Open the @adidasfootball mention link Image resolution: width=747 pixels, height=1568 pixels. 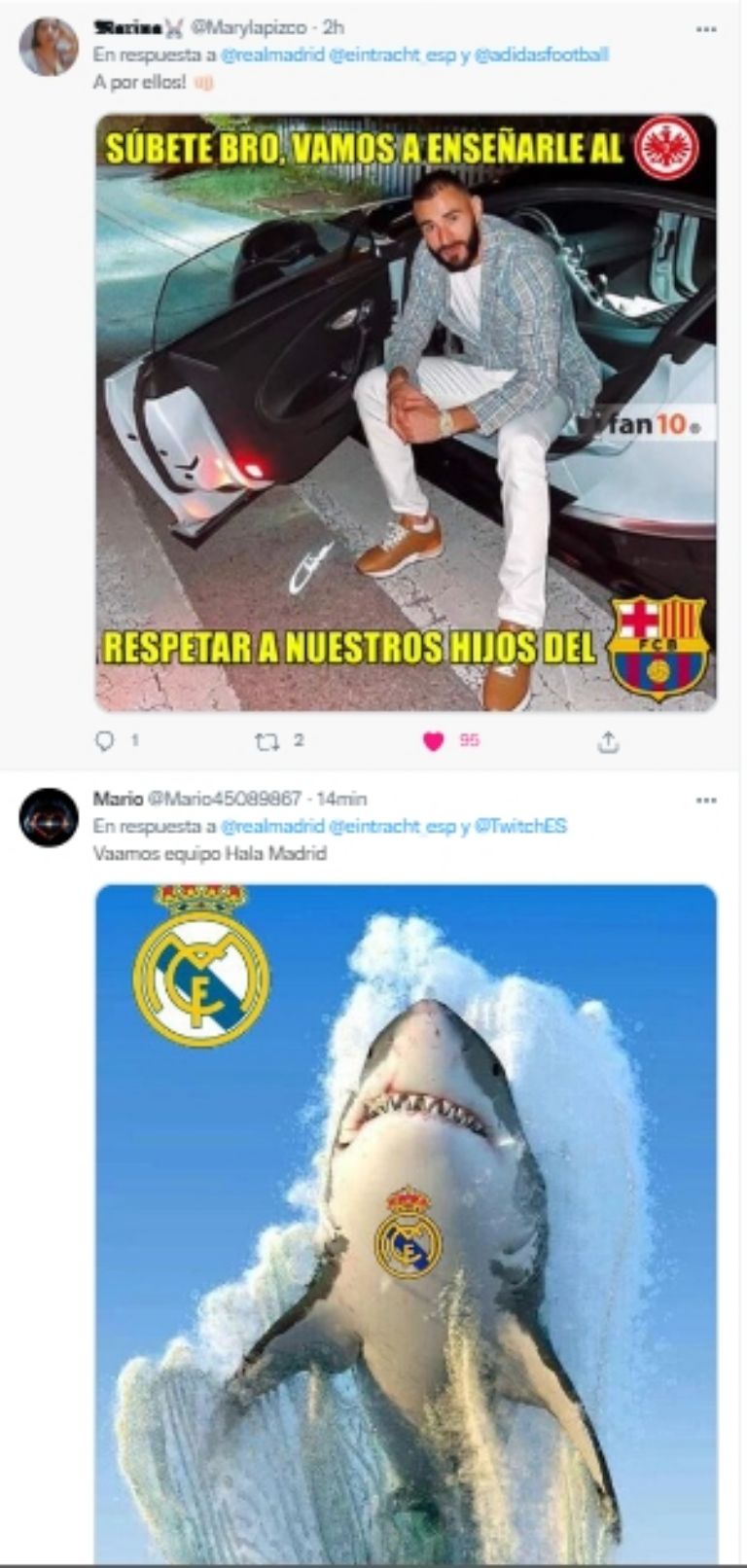pyautogui.click(x=541, y=55)
